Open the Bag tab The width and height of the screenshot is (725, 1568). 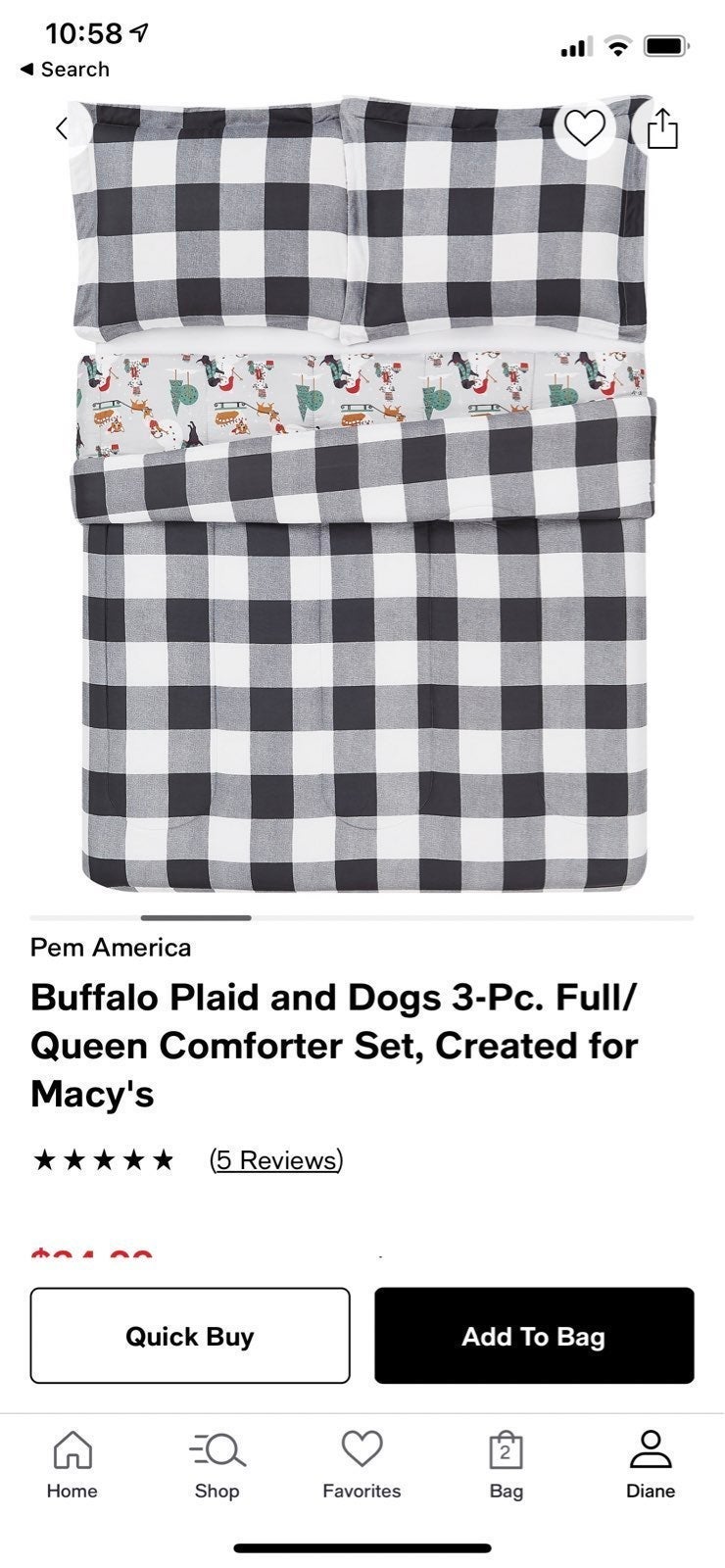tap(507, 1465)
